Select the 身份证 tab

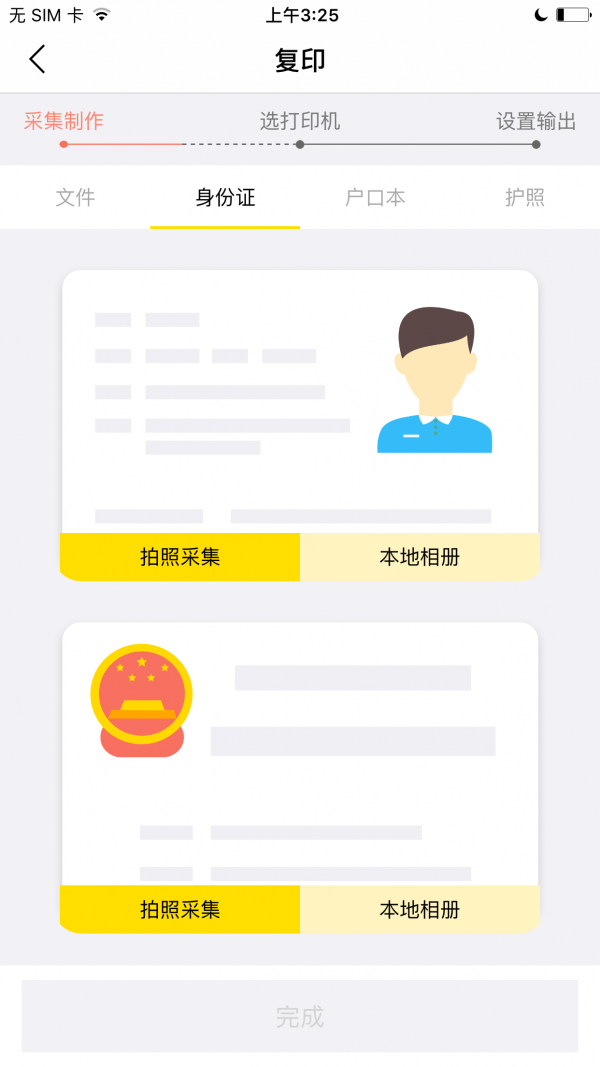pos(225,197)
